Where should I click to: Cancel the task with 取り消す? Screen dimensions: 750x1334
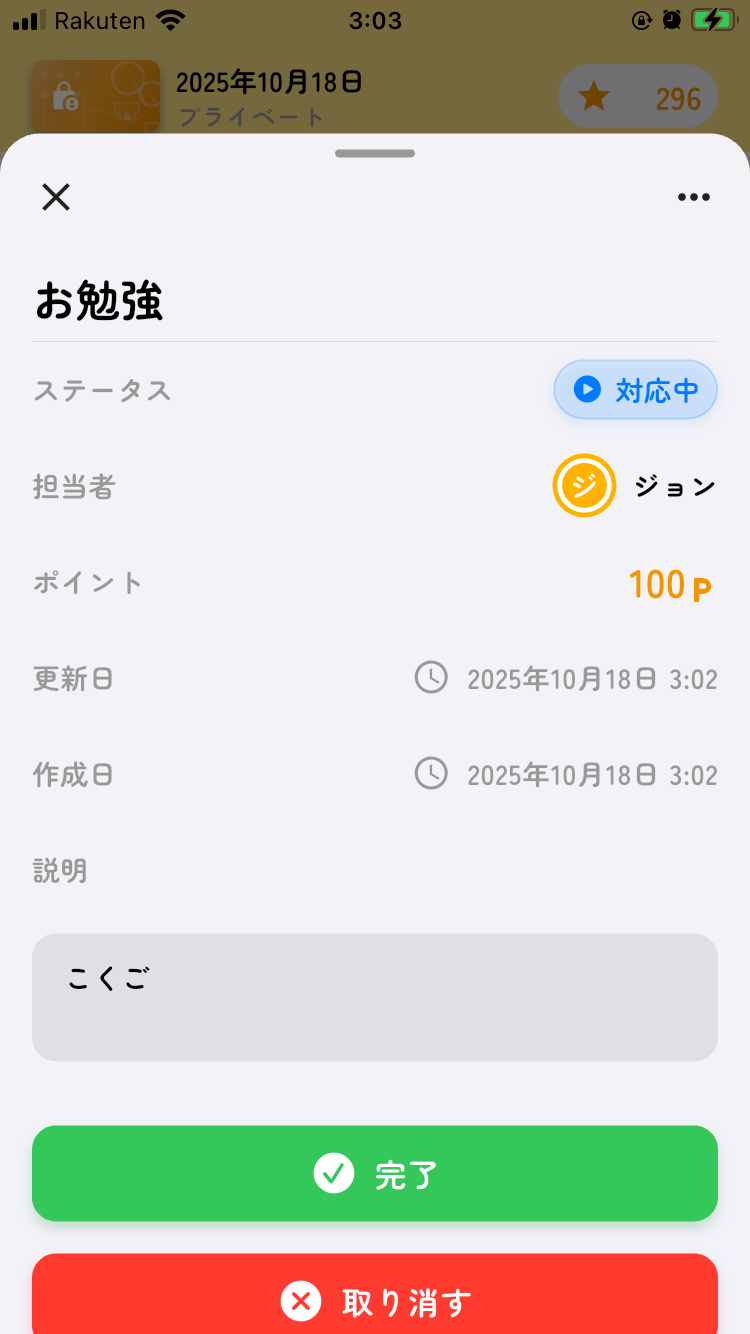[375, 1300]
